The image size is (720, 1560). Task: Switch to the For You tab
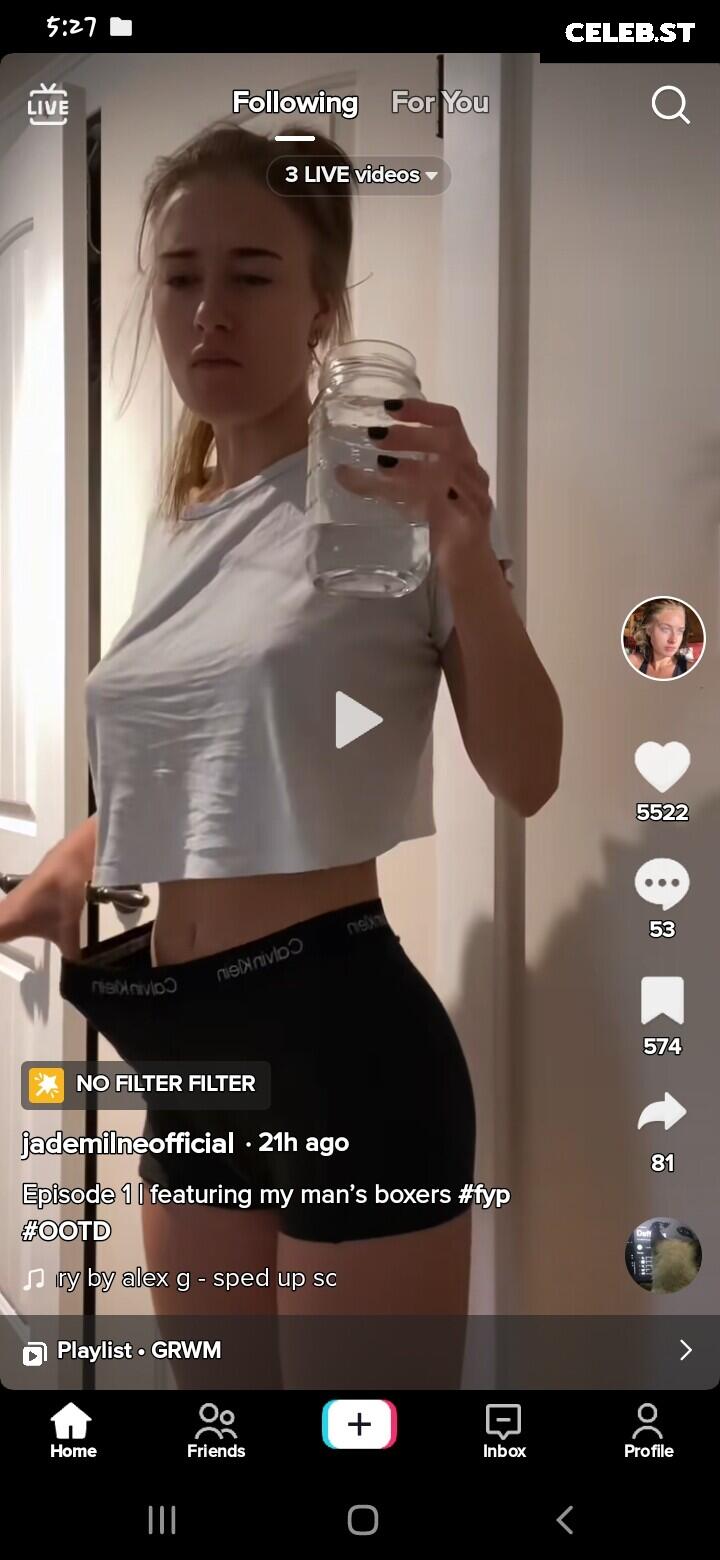click(x=440, y=102)
